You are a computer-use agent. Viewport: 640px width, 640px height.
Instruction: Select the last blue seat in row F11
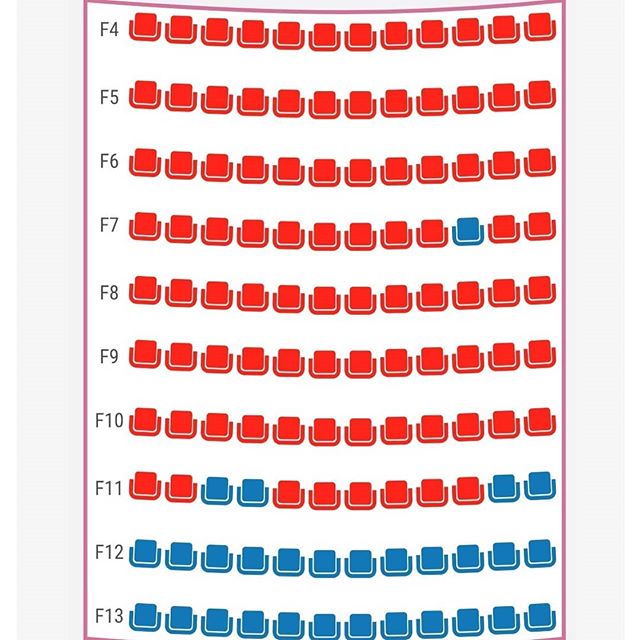pos(539,485)
